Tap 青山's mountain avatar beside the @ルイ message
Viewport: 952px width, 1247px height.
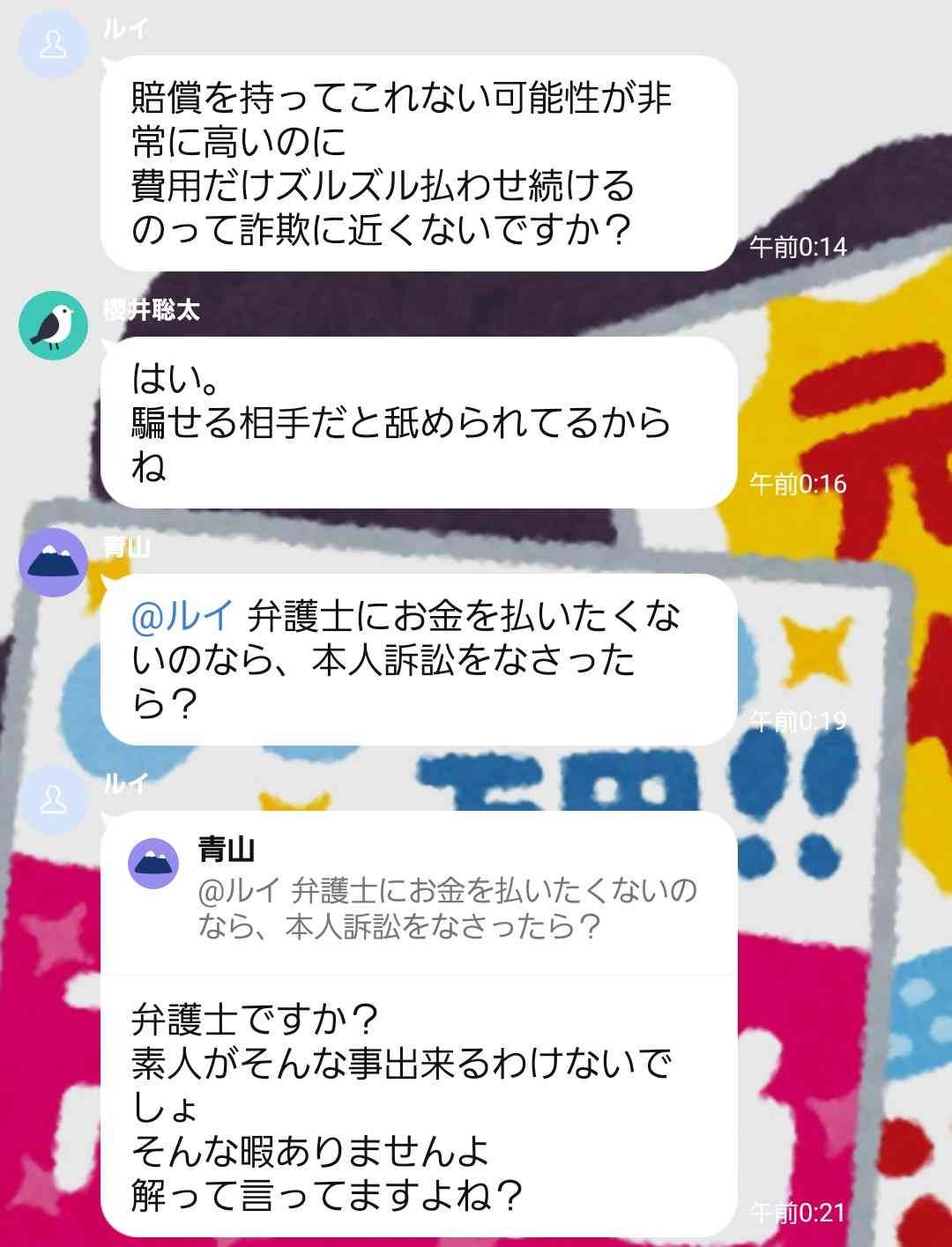pyautogui.click(x=54, y=562)
